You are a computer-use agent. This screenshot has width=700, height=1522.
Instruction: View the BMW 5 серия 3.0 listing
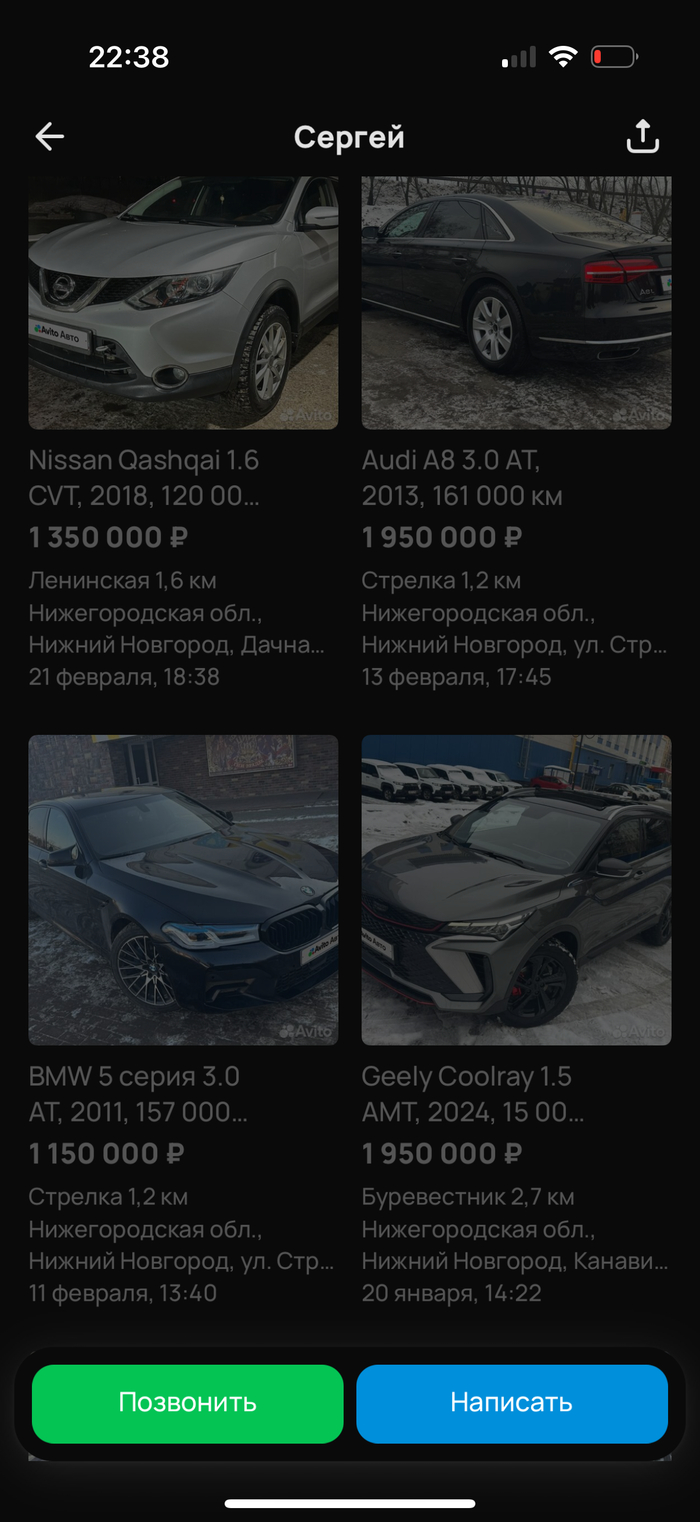click(183, 890)
